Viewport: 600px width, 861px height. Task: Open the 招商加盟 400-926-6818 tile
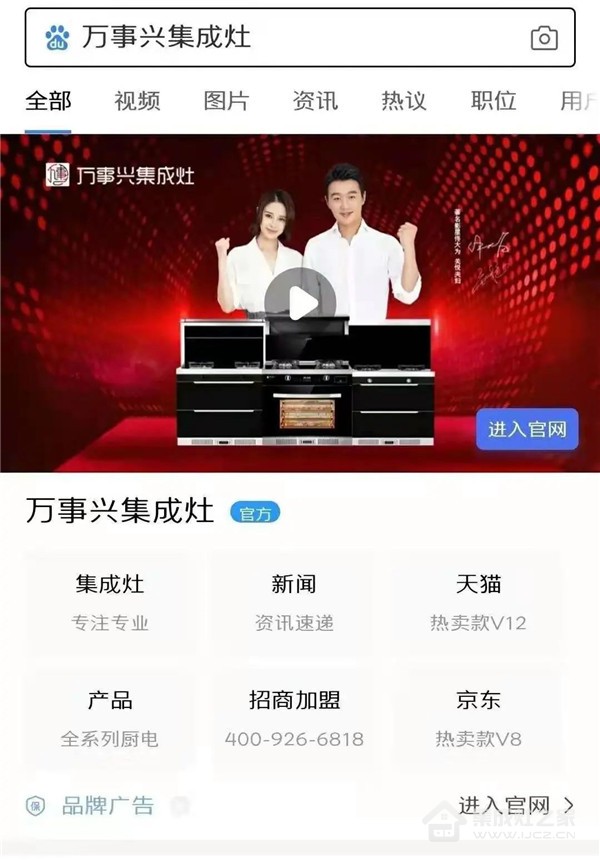(x=294, y=718)
